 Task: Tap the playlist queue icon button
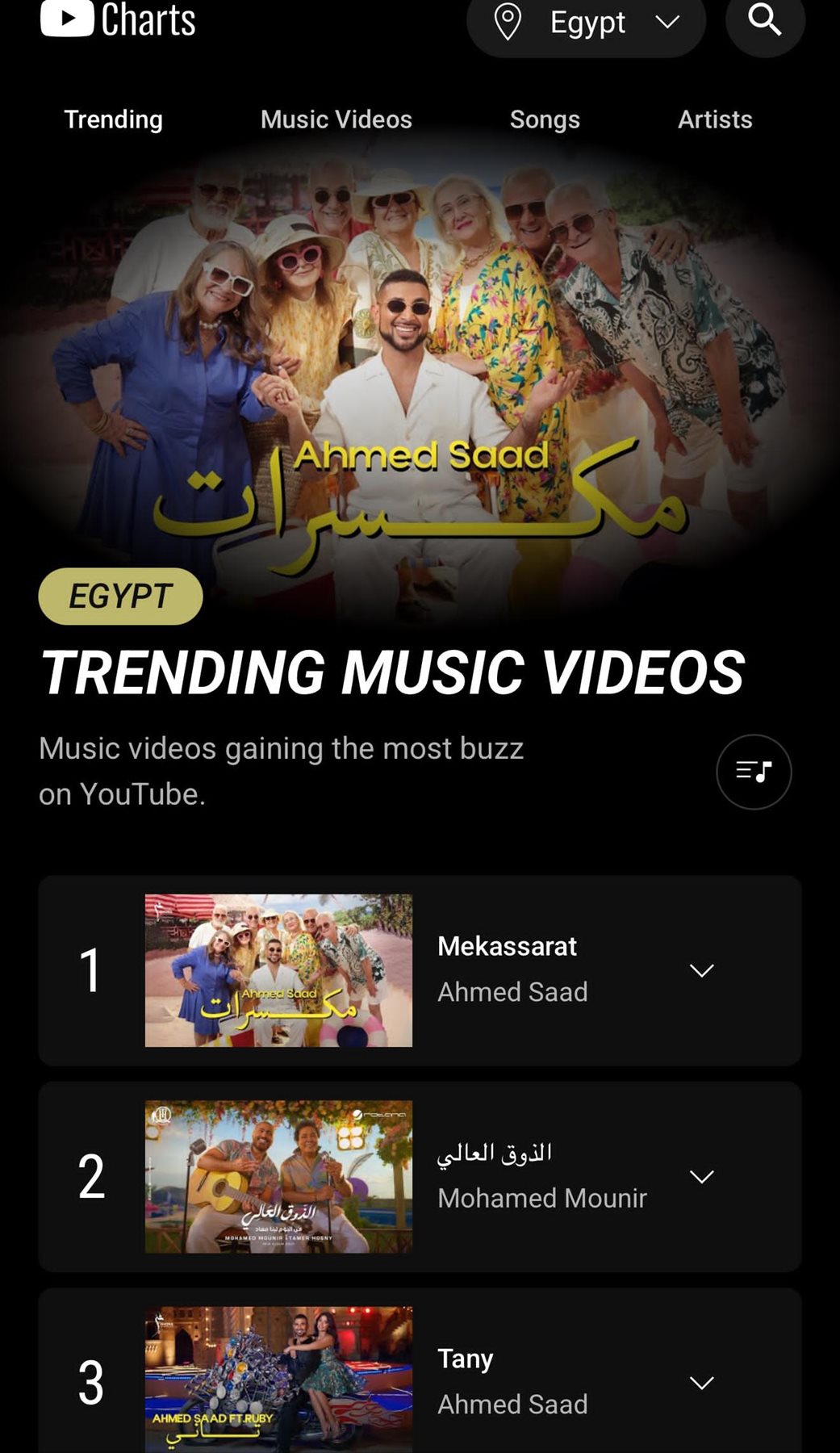click(754, 772)
